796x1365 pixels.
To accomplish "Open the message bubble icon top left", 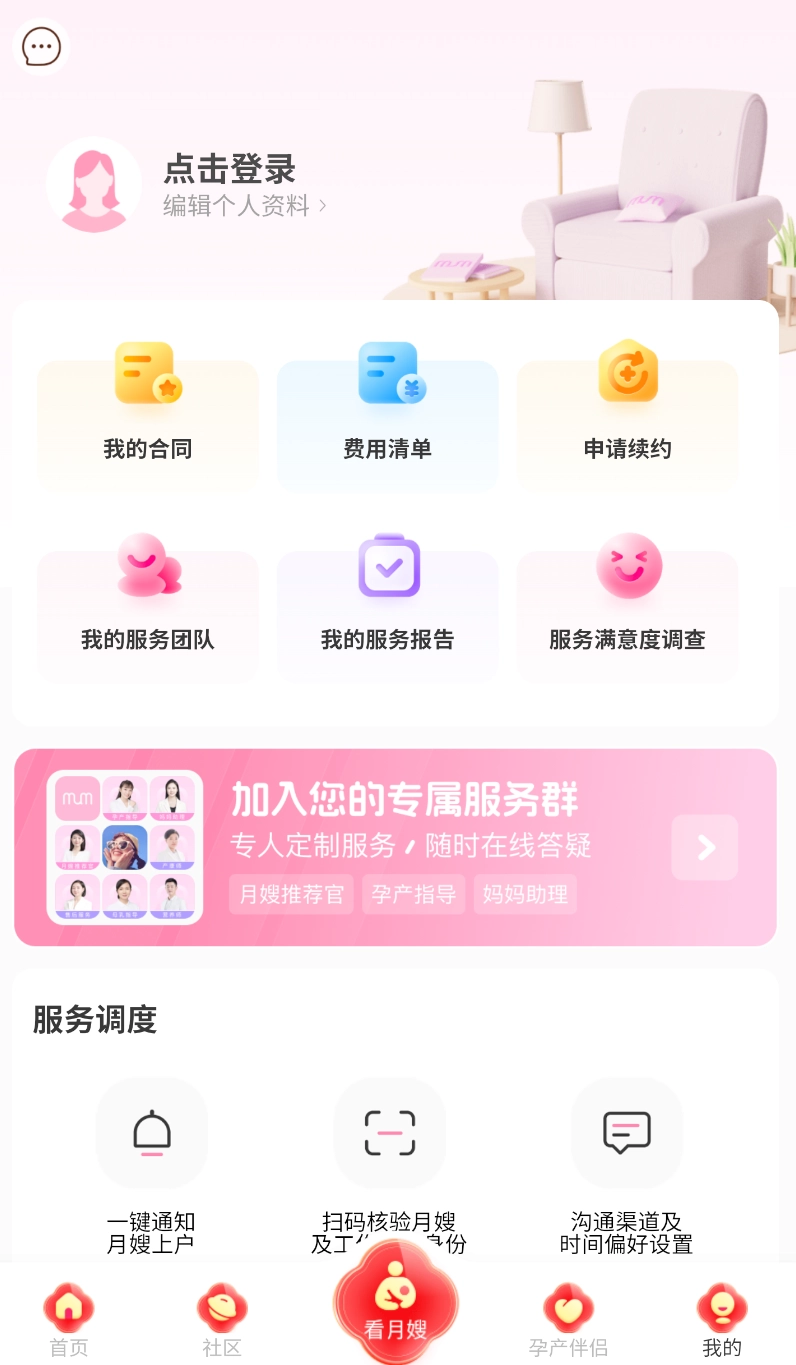I will point(40,46).
